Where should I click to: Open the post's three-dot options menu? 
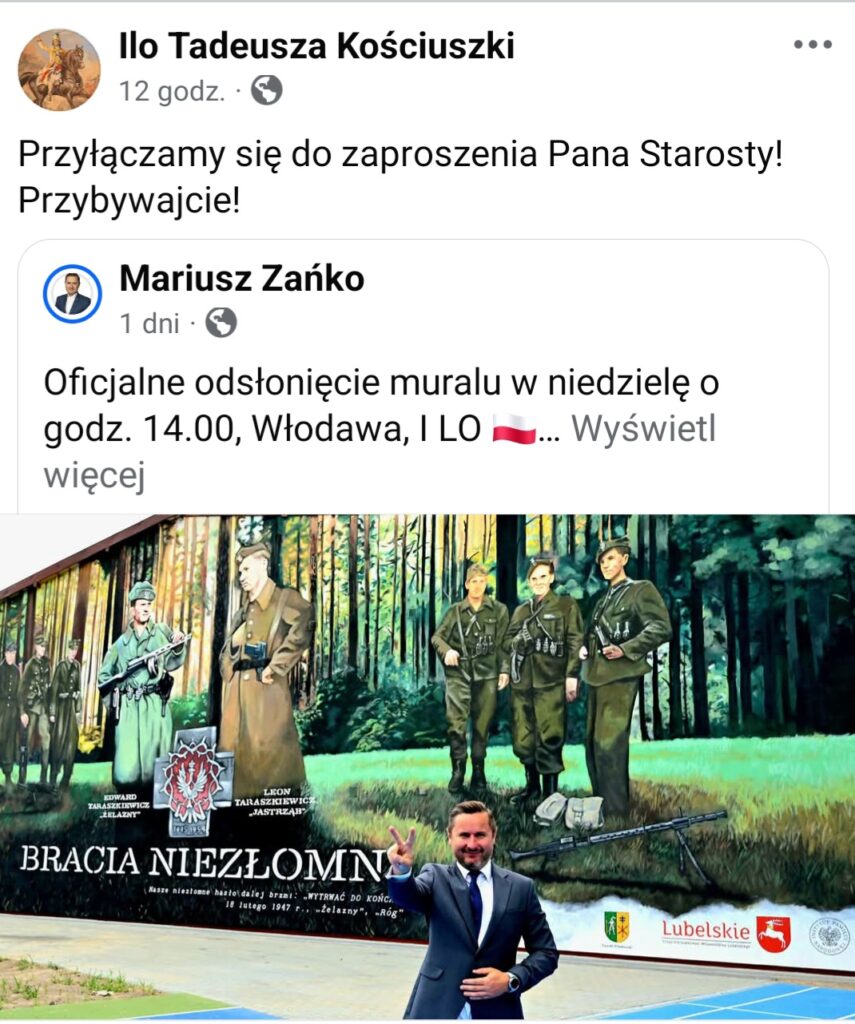pos(812,45)
